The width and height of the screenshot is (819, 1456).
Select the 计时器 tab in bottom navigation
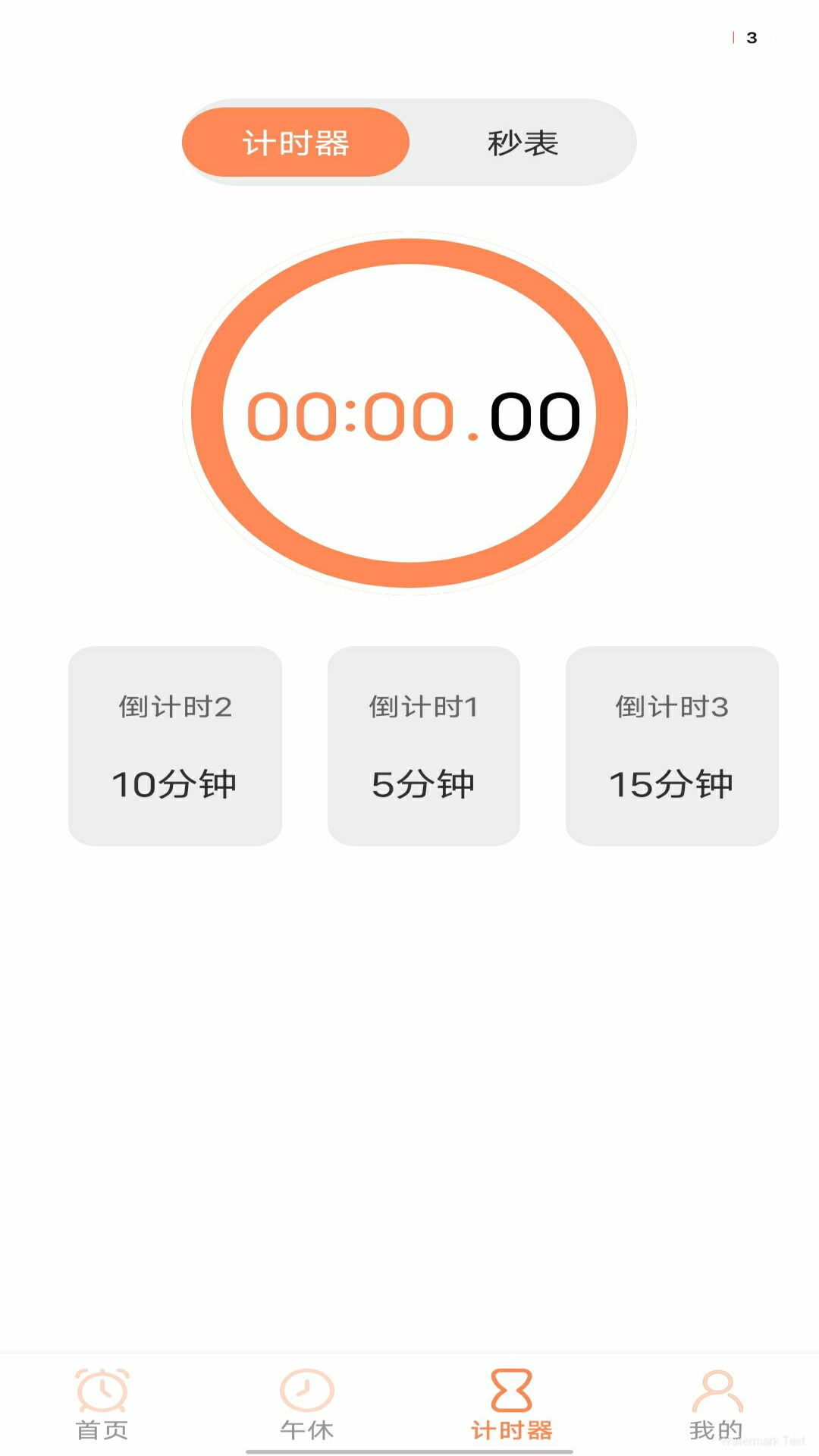coord(512,1404)
